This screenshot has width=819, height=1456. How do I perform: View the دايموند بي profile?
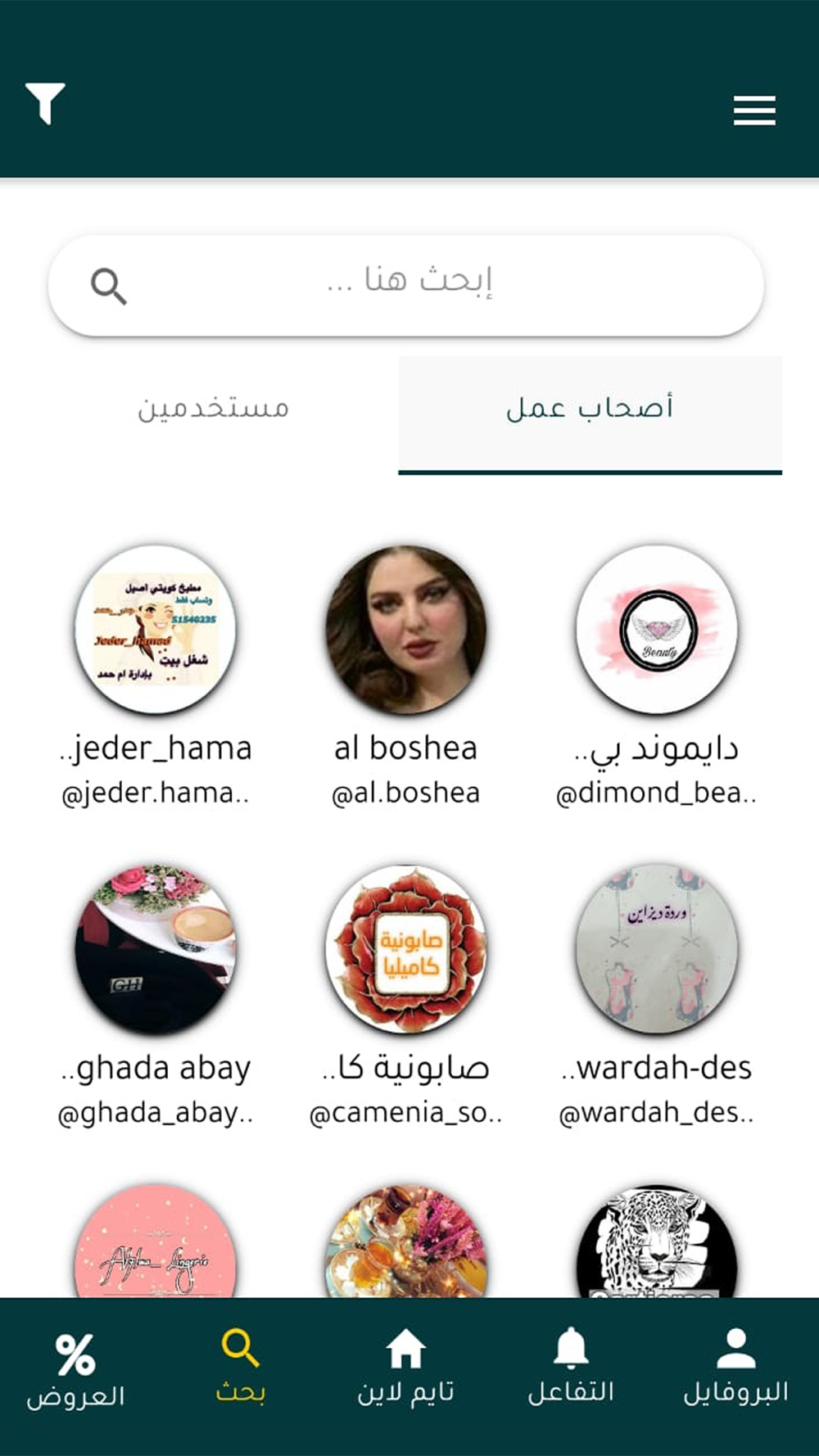point(657,630)
